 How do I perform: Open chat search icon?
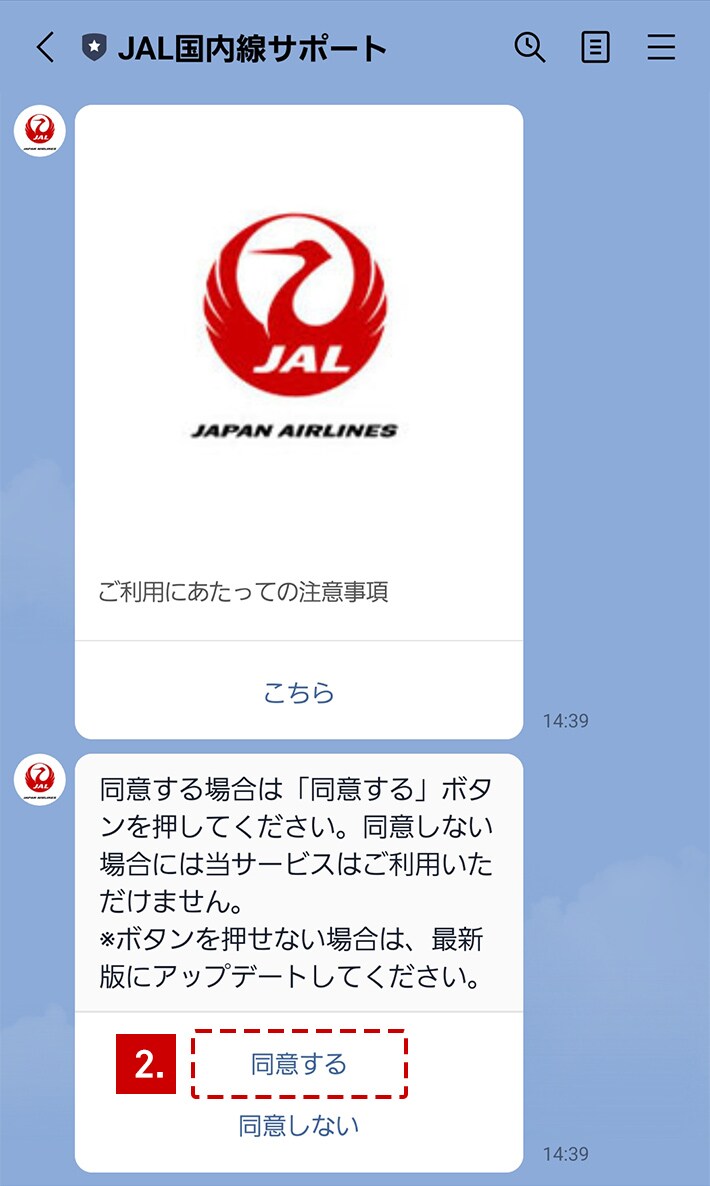[x=529, y=47]
